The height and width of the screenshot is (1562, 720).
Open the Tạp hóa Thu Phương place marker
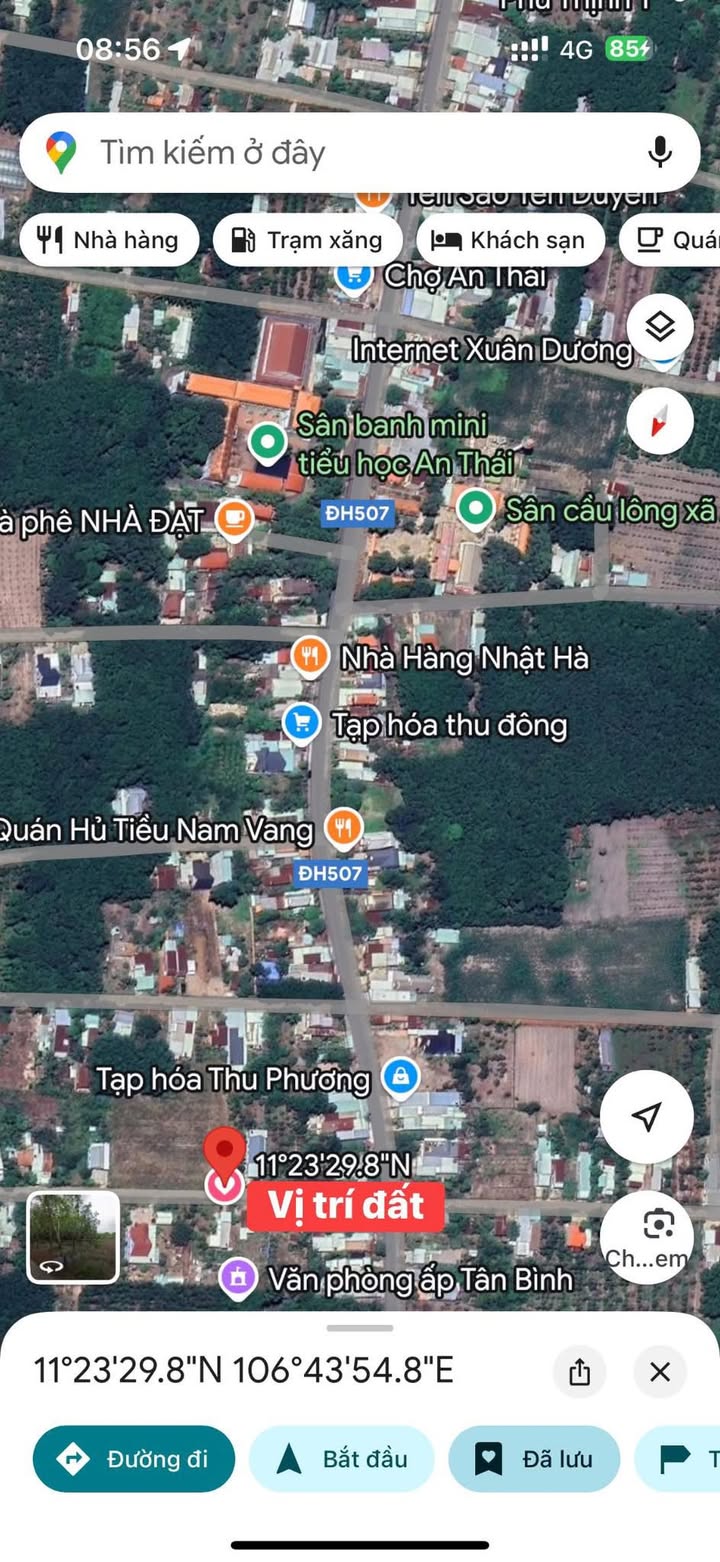(x=401, y=1078)
